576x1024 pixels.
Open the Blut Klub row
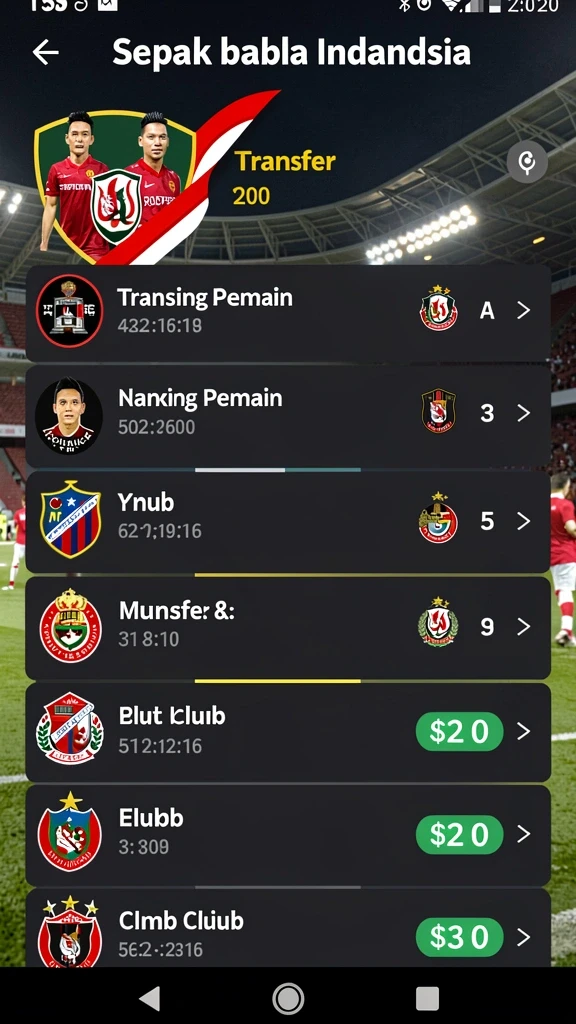[x=288, y=732]
